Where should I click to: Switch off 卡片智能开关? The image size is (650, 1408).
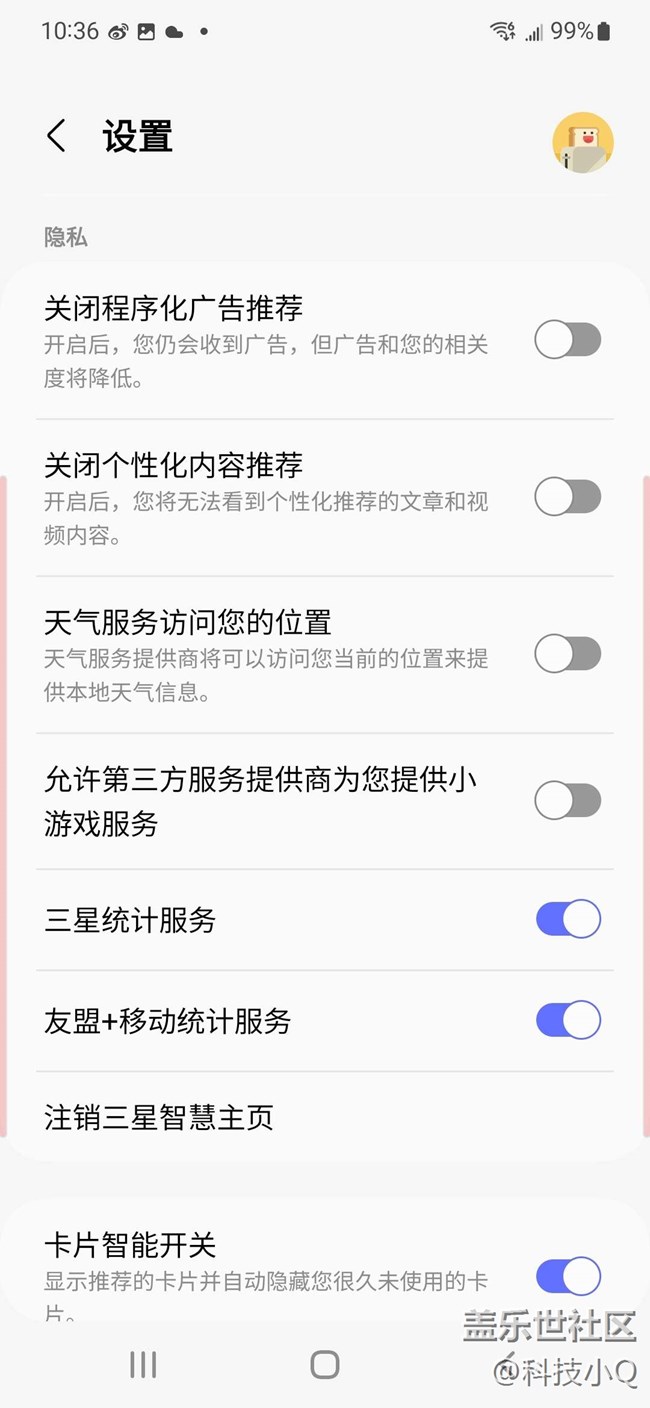(567, 1276)
